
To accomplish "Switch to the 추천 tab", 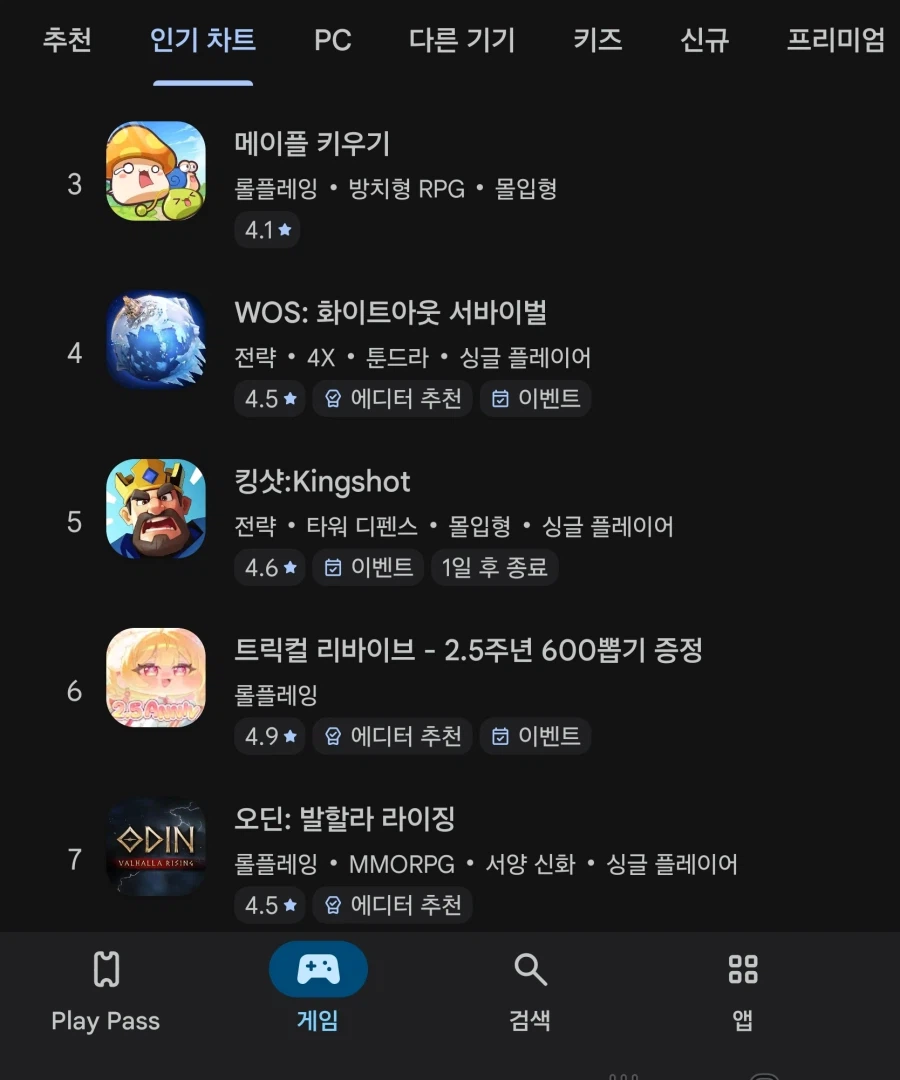I will [67, 41].
